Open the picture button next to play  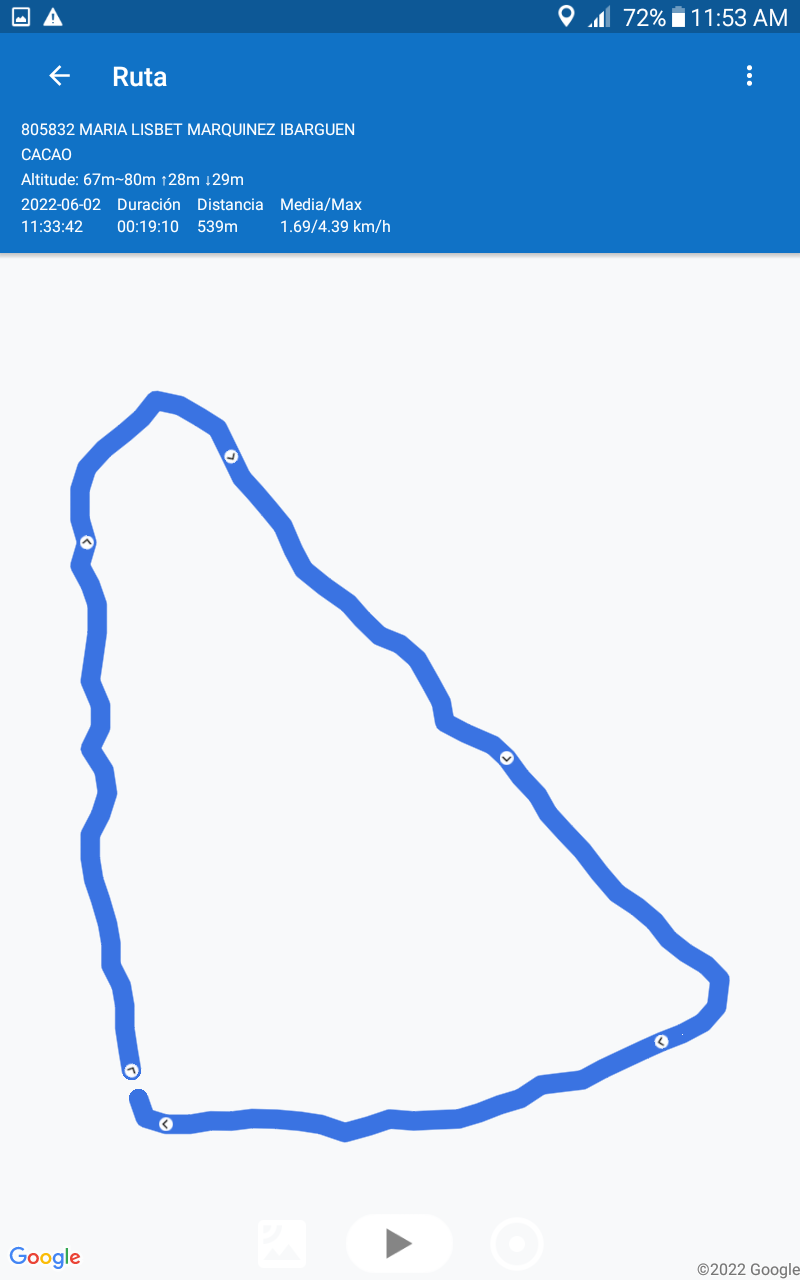click(282, 1244)
